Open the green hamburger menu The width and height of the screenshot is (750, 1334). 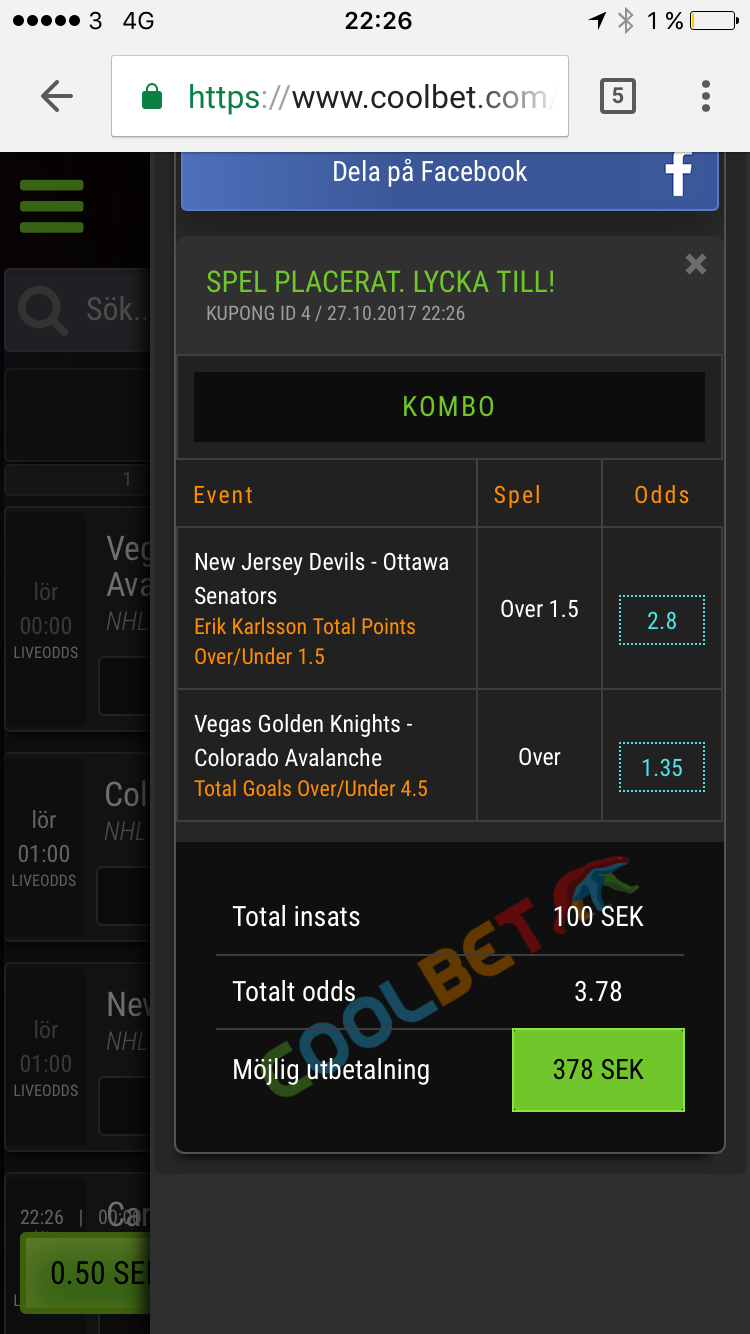click(52, 207)
